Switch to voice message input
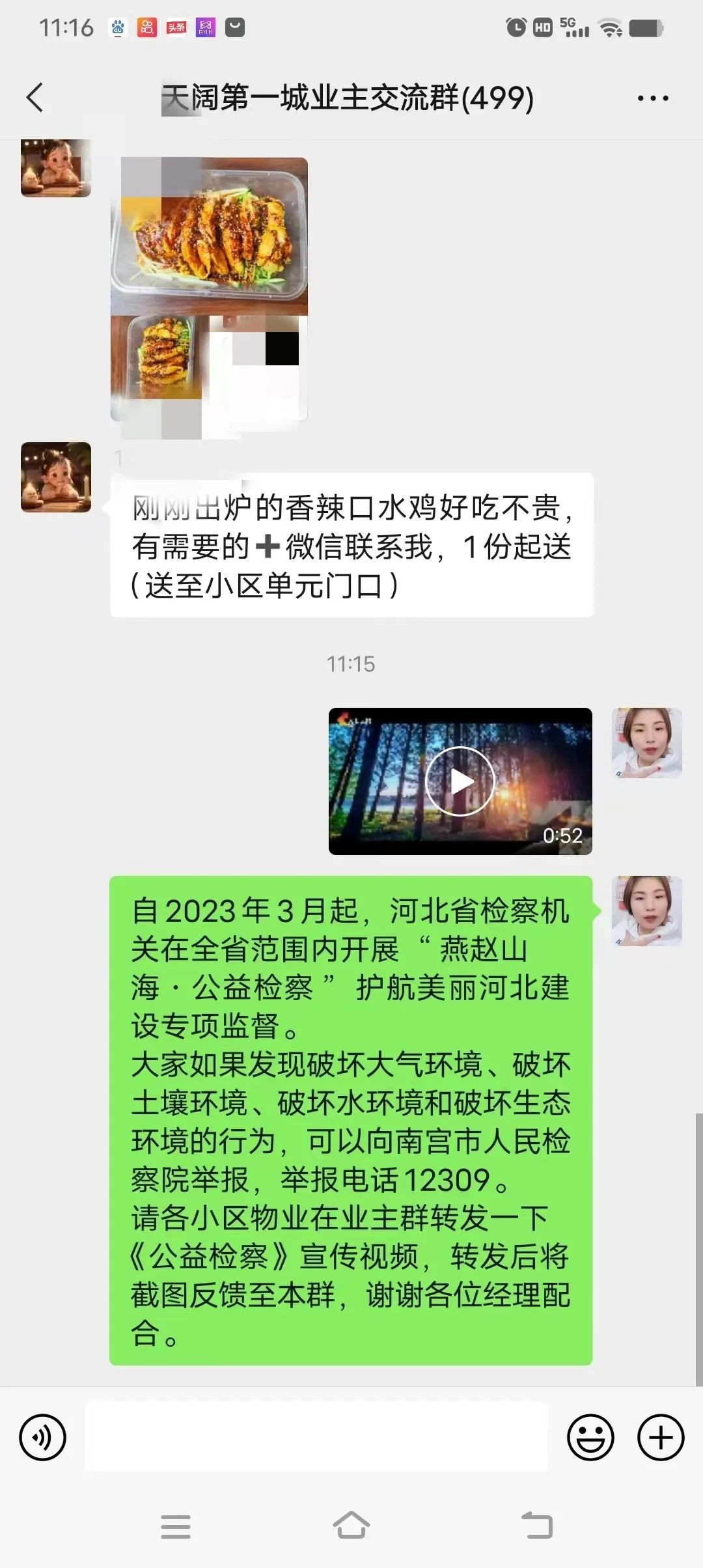Image resolution: width=703 pixels, height=1568 pixels. [43, 1437]
